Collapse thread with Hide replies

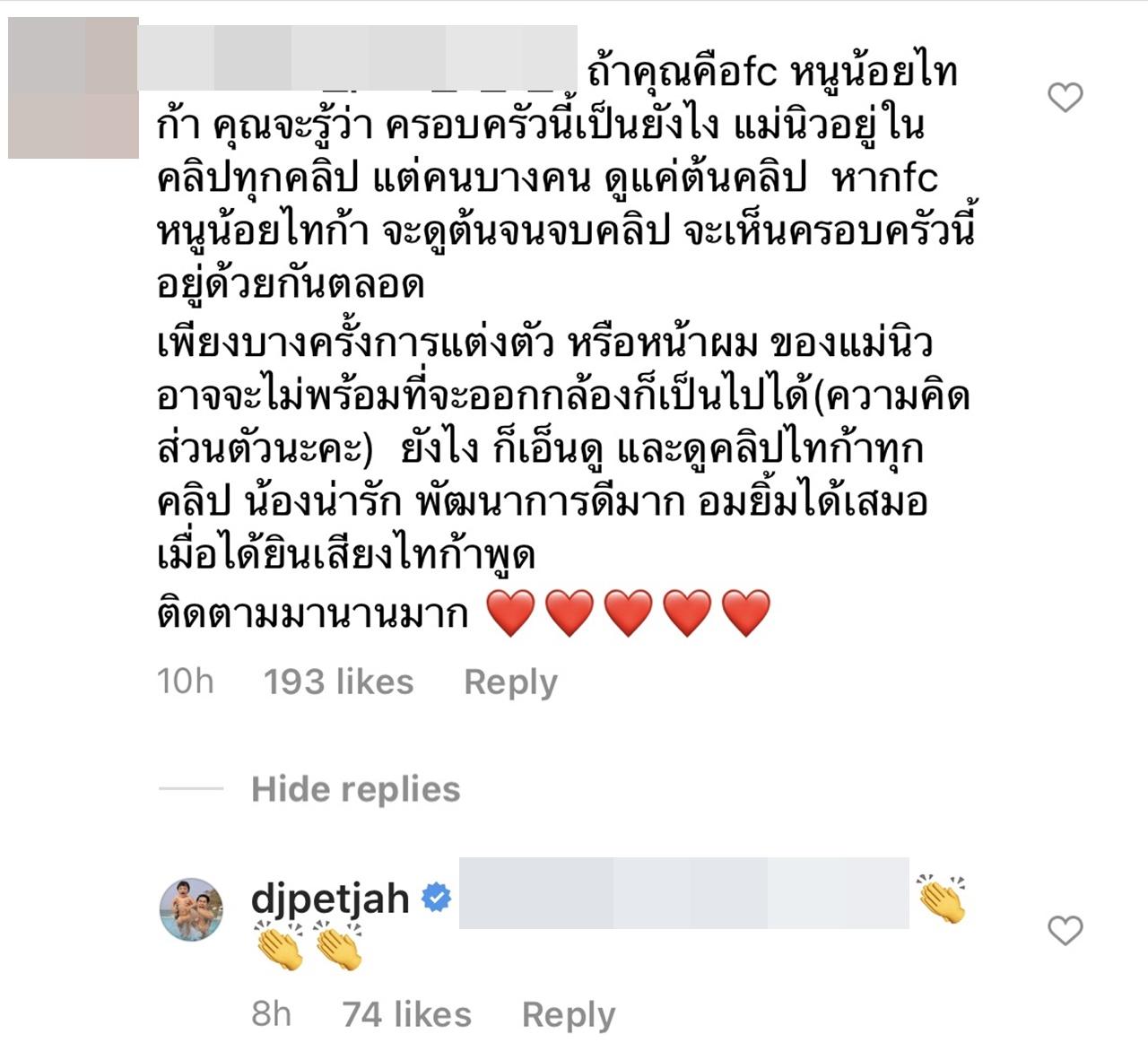coord(355,789)
